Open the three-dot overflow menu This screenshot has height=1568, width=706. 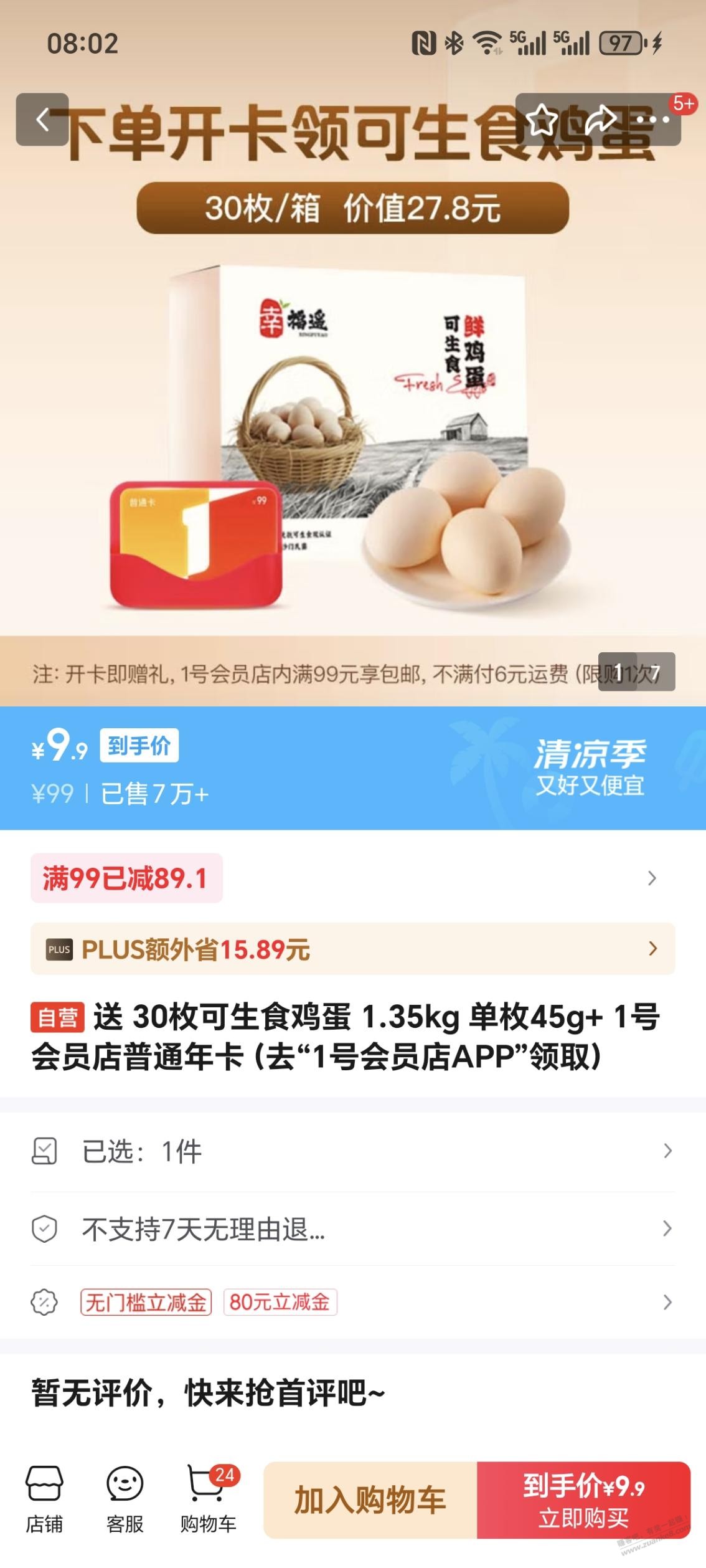point(653,120)
